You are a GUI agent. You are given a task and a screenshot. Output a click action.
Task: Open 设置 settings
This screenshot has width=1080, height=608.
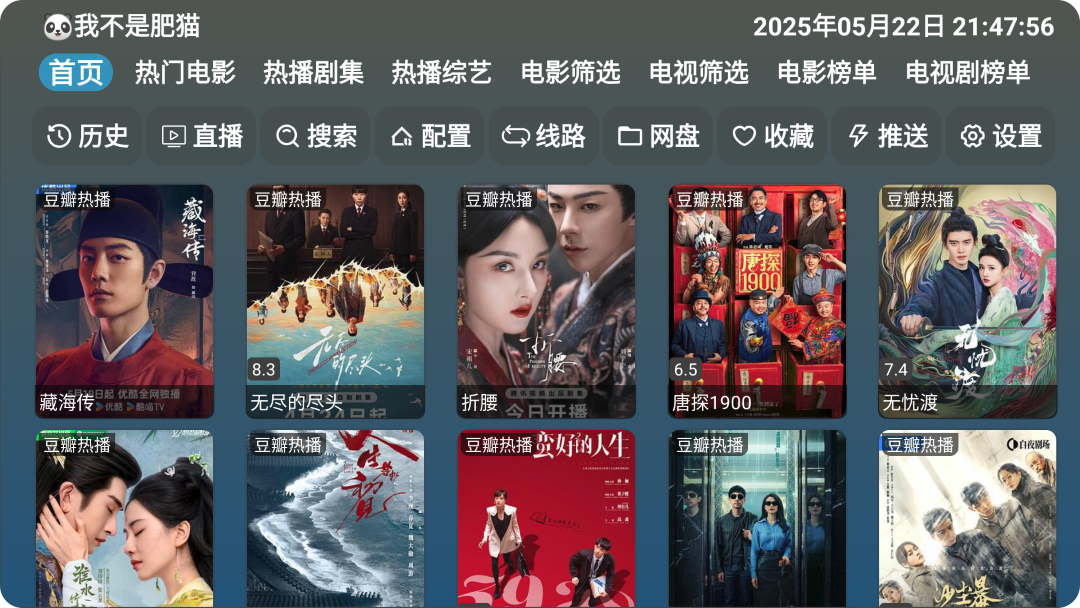[1001, 136]
